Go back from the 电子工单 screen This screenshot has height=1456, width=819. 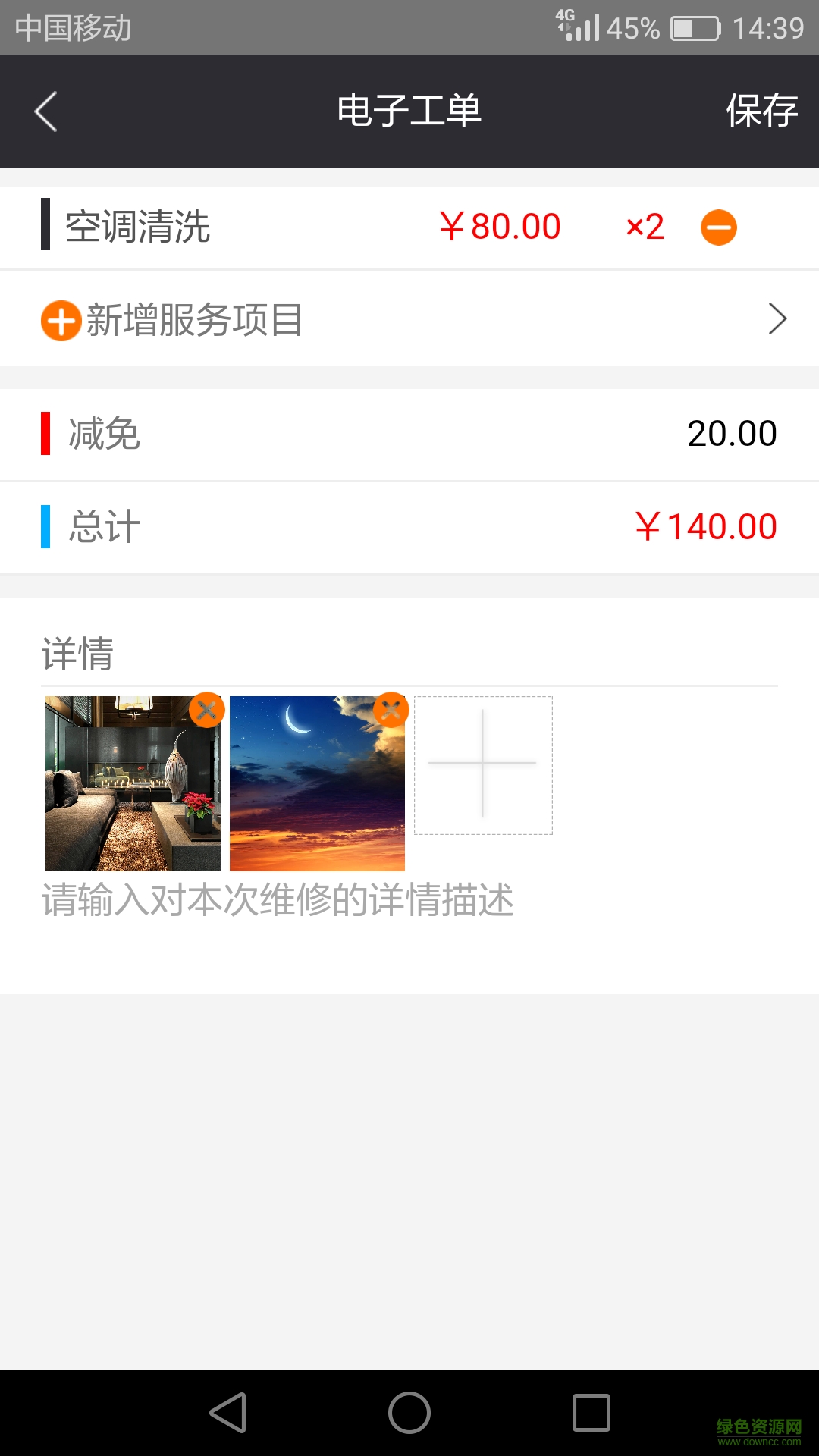[46, 111]
